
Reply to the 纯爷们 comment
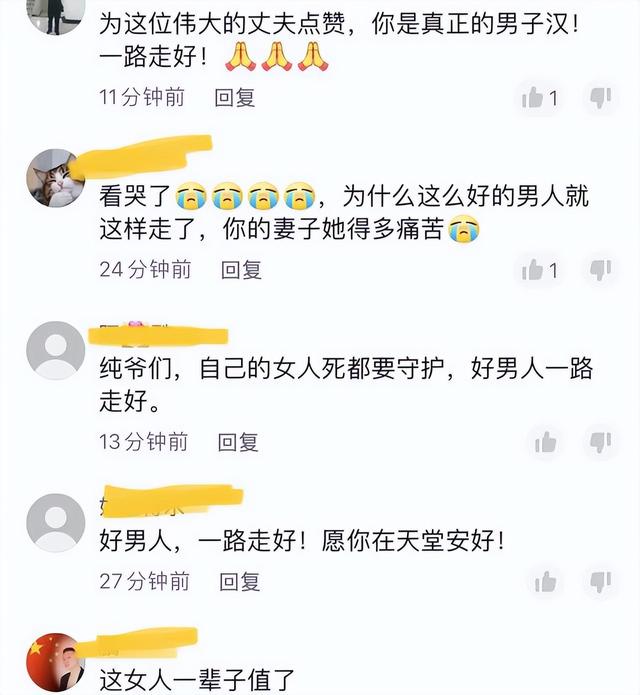(238, 441)
